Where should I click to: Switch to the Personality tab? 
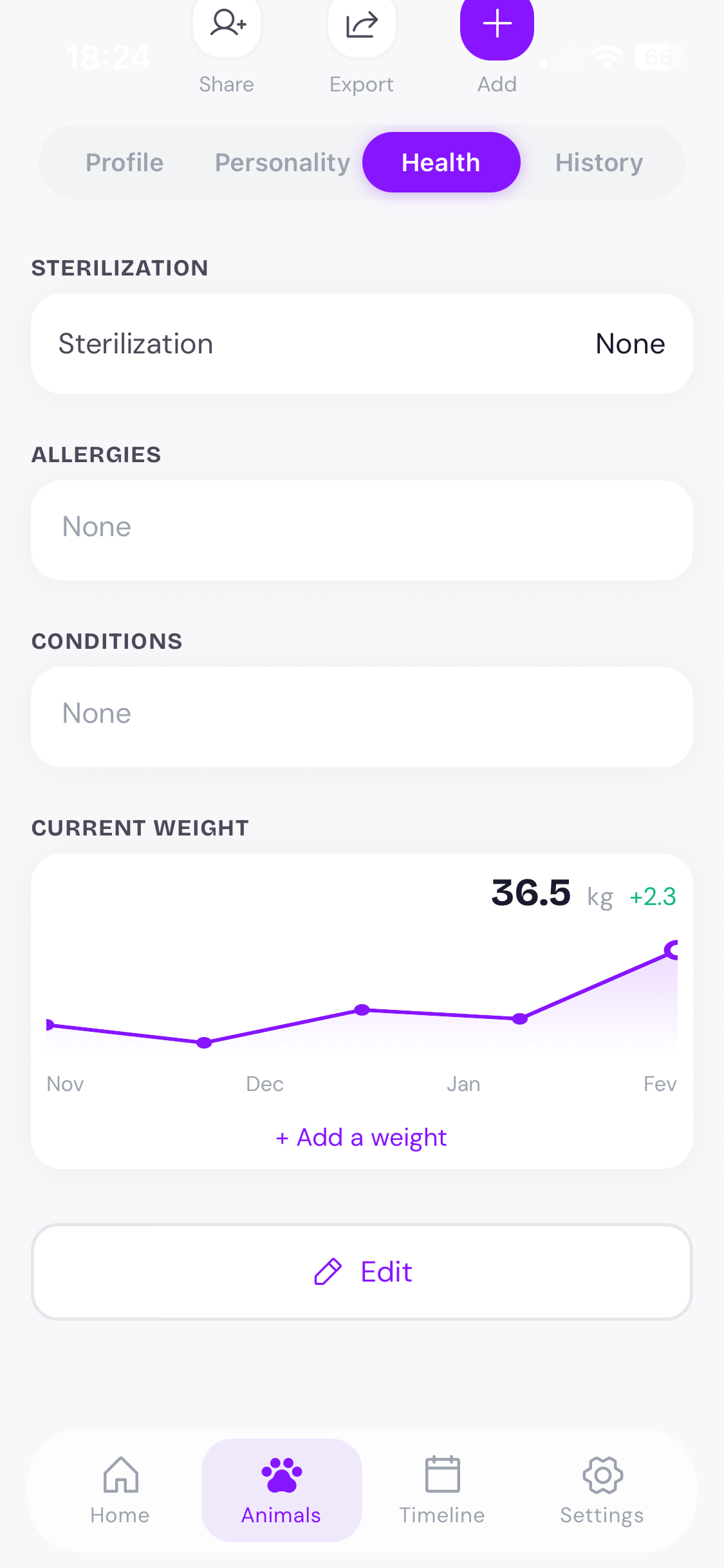click(x=282, y=162)
